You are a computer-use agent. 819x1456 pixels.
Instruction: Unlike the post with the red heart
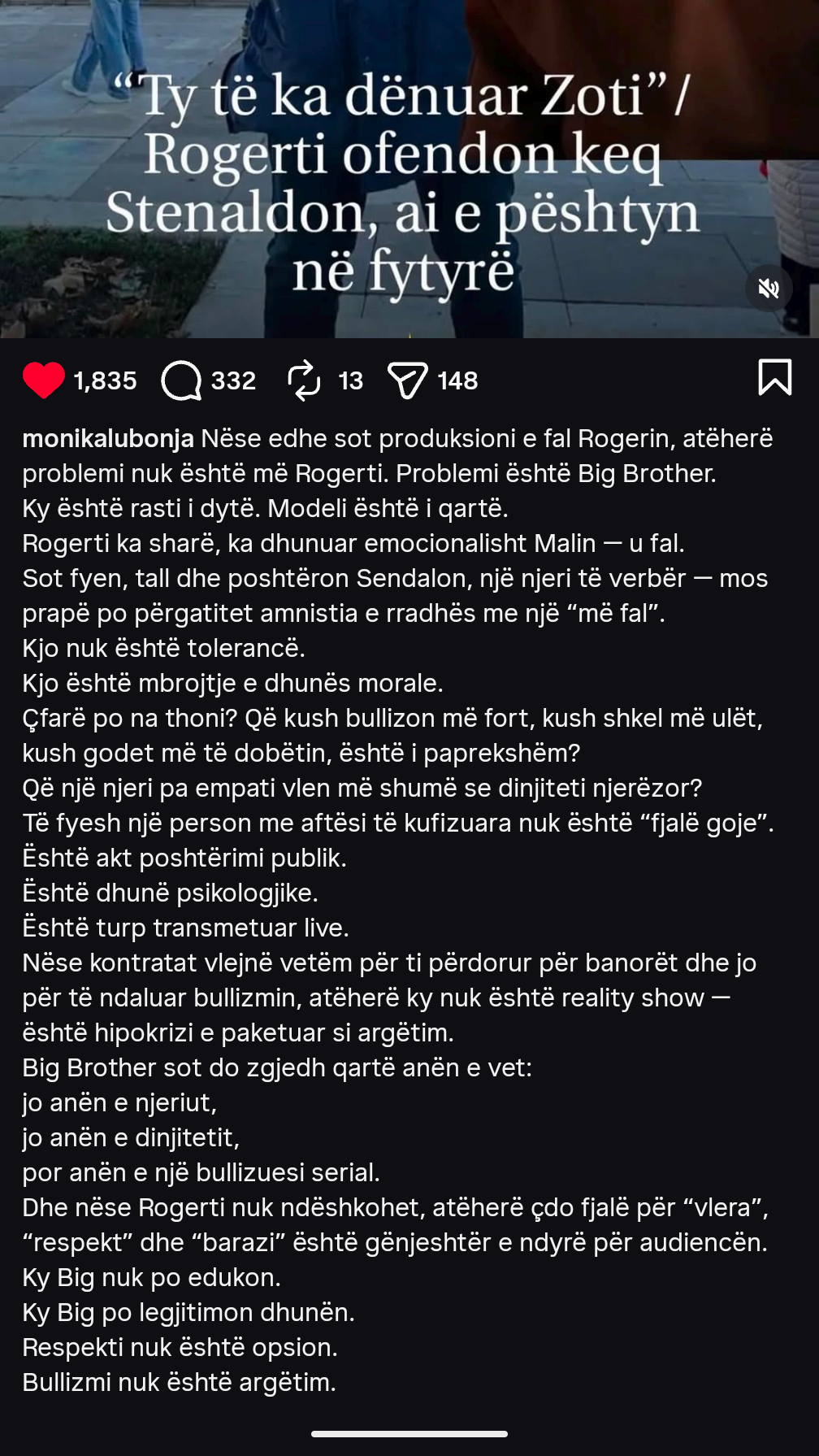pos(44,380)
